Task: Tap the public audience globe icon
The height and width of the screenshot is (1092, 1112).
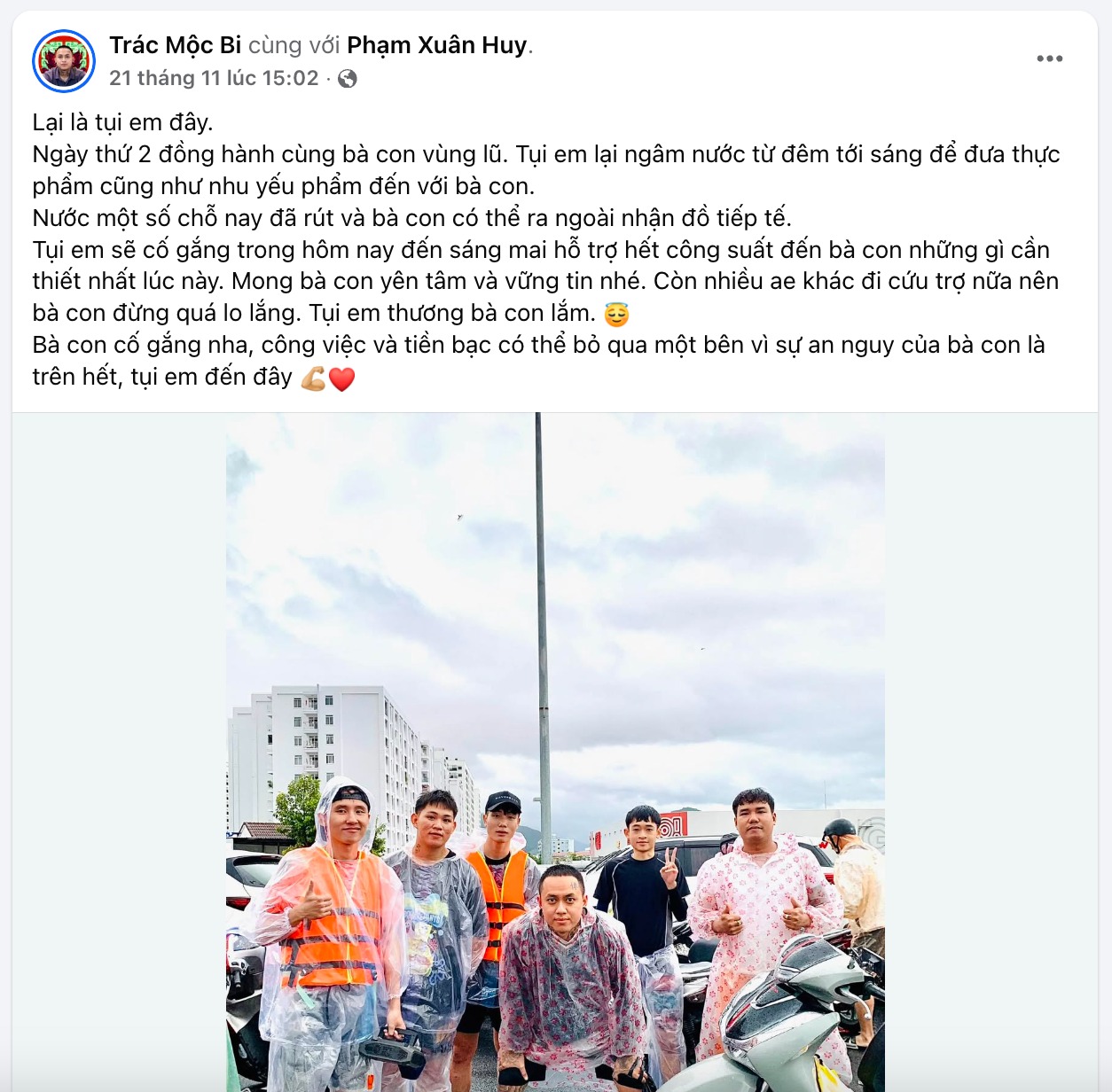Action: 348,79
